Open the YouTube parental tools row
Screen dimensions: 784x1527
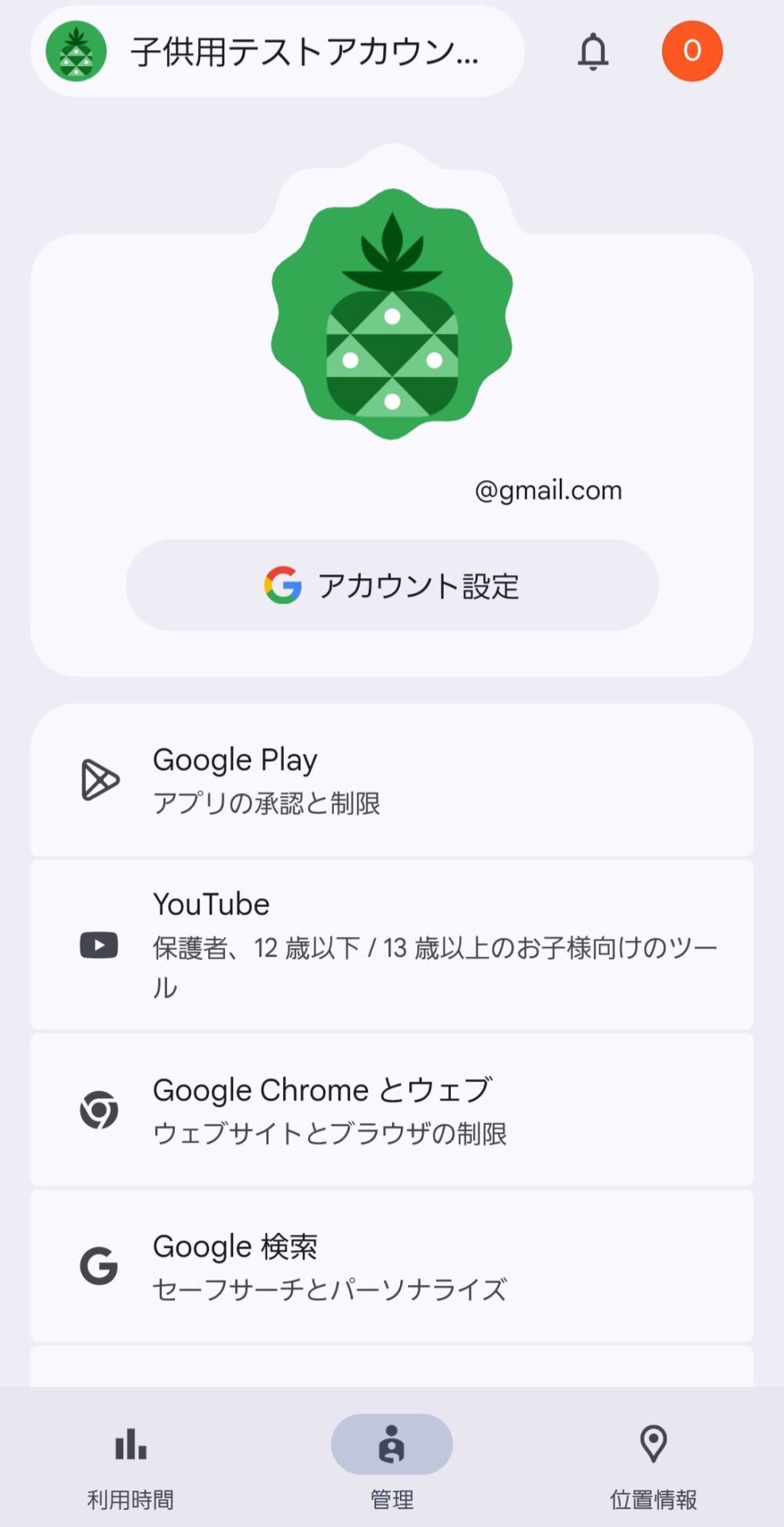pos(392,945)
